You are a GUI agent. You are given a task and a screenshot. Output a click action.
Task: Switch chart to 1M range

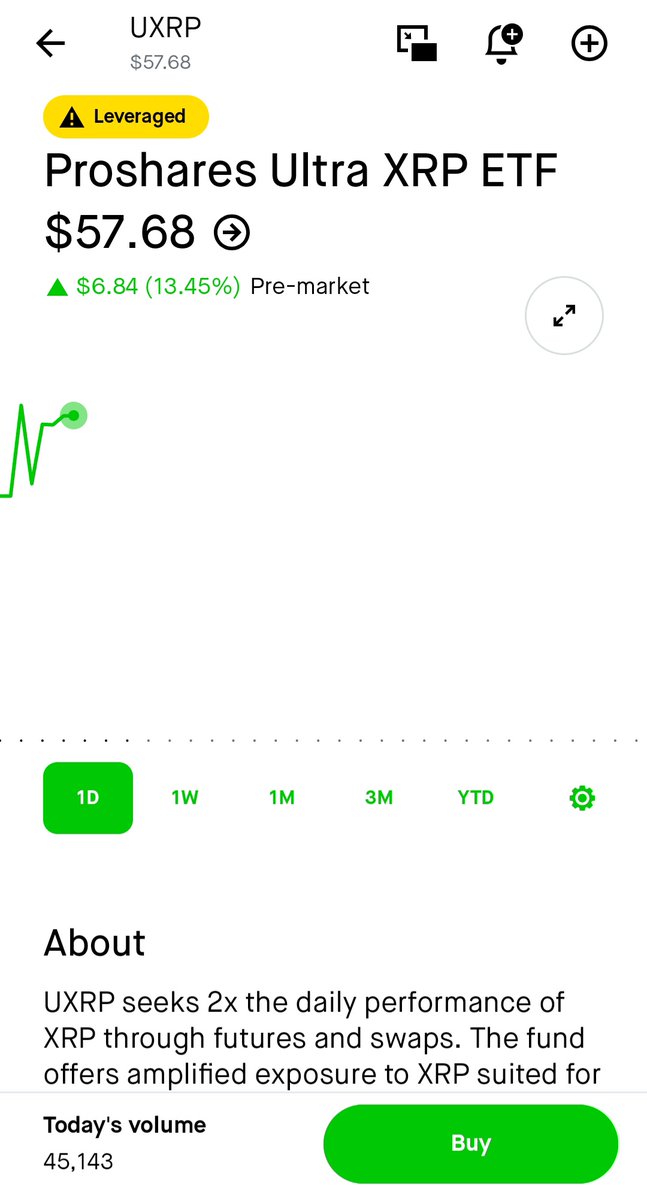coord(282,798)
